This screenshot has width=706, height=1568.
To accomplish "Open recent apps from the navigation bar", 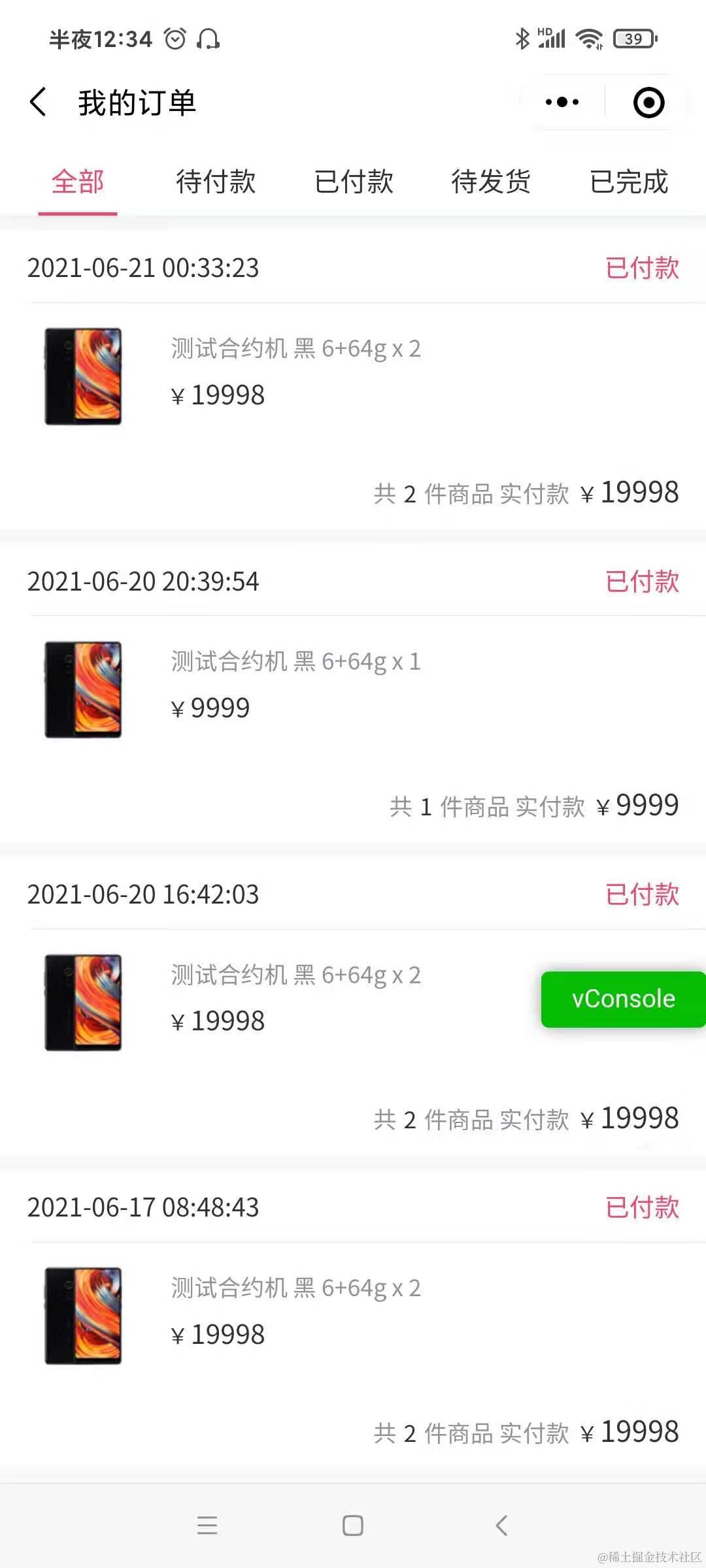I will (x=207, y=1526).
